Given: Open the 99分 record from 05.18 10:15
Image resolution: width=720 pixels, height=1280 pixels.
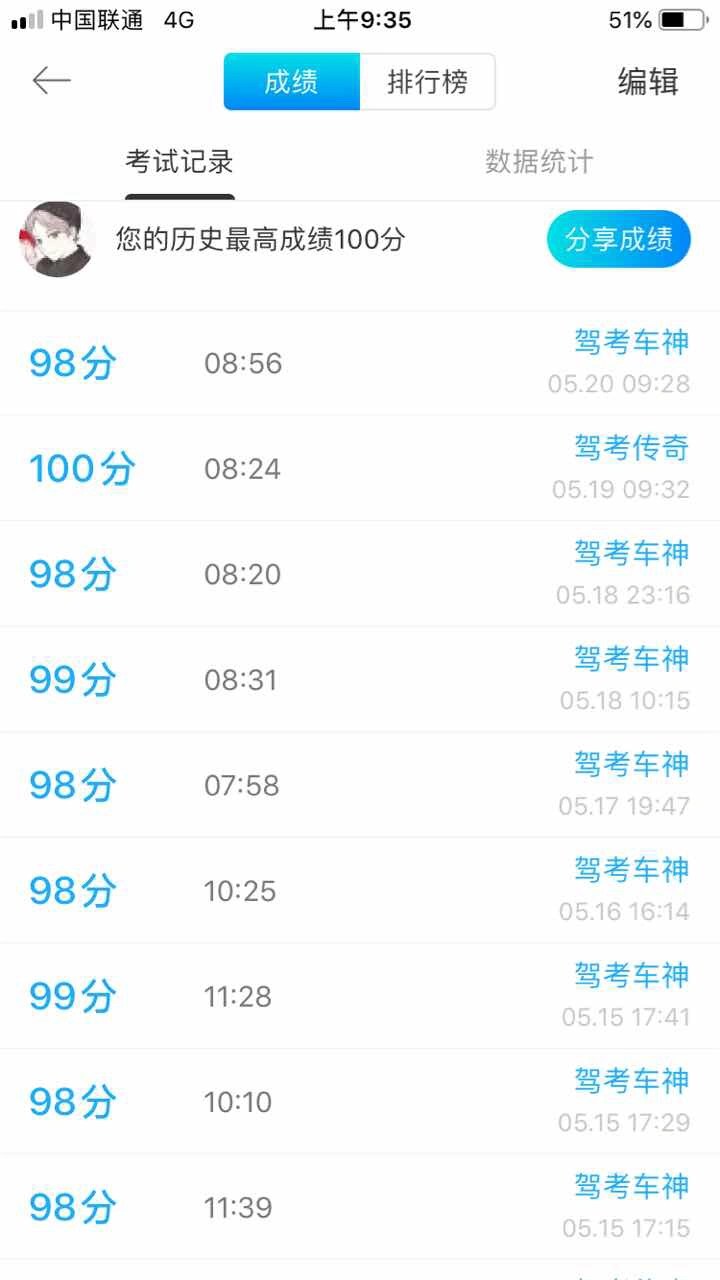Looking at the screenshot, I should [360, 680].
